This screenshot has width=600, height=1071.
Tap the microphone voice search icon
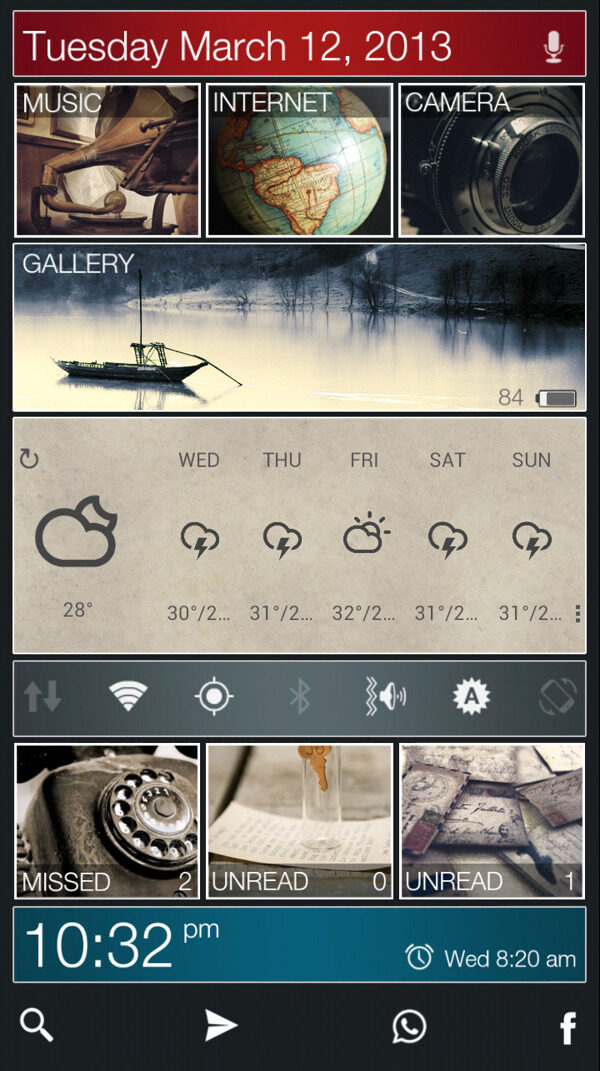554,46
